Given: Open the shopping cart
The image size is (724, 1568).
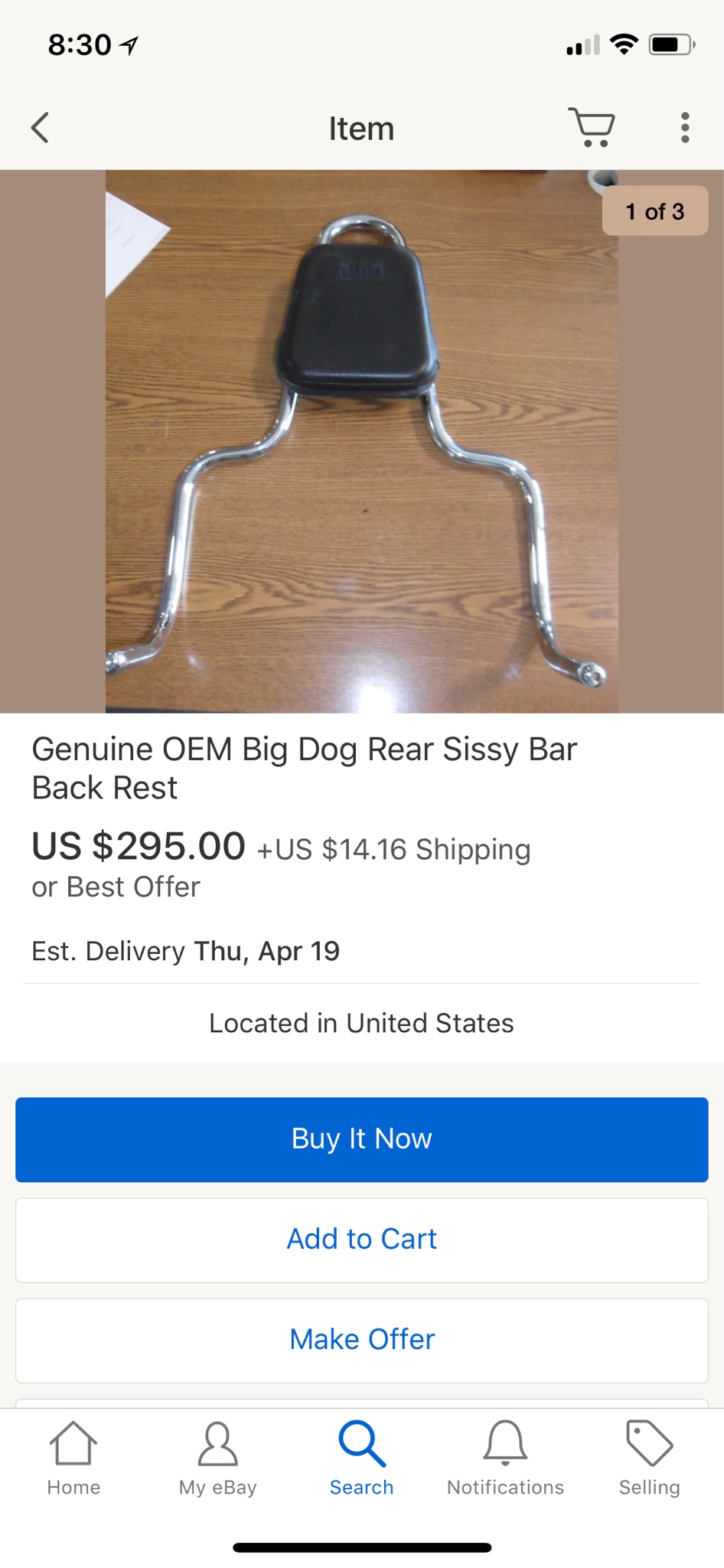Looking at the screenshot, I should coord(591,127).
